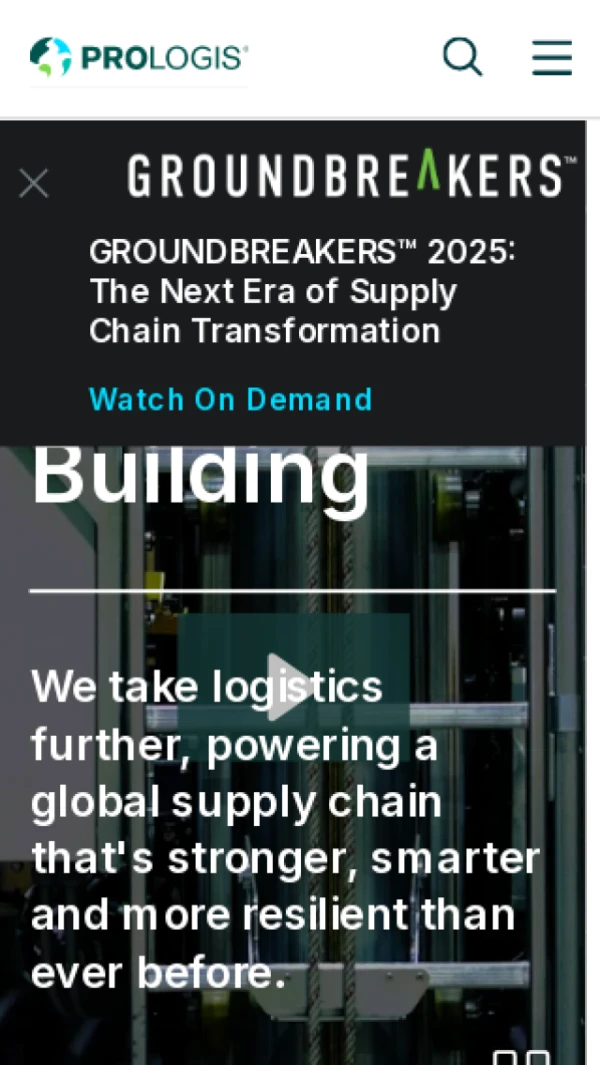This screenshot has width=600, height=1065.
Task: Open the search icon in the header
Action: 462,57
